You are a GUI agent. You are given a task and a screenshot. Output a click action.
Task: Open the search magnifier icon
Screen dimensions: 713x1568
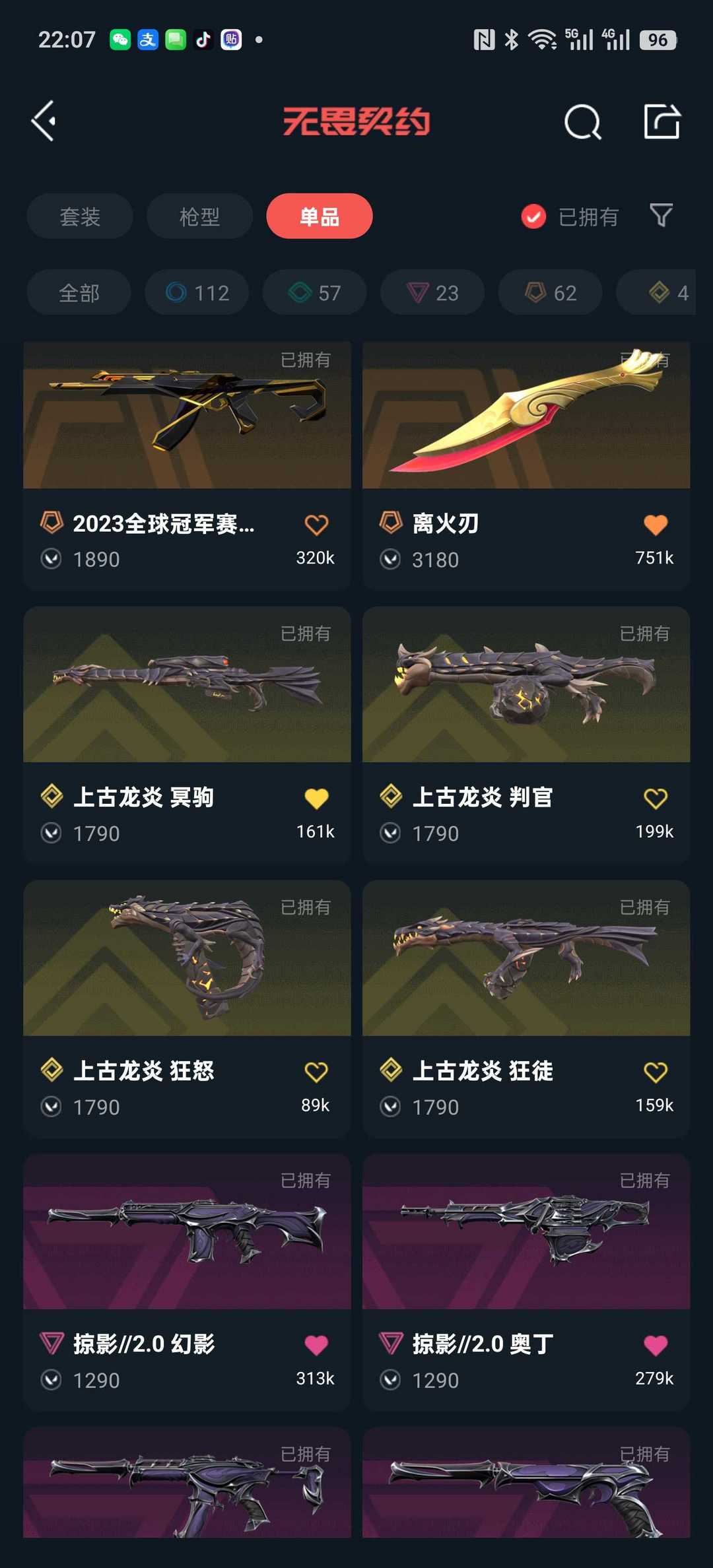point(582,122)
